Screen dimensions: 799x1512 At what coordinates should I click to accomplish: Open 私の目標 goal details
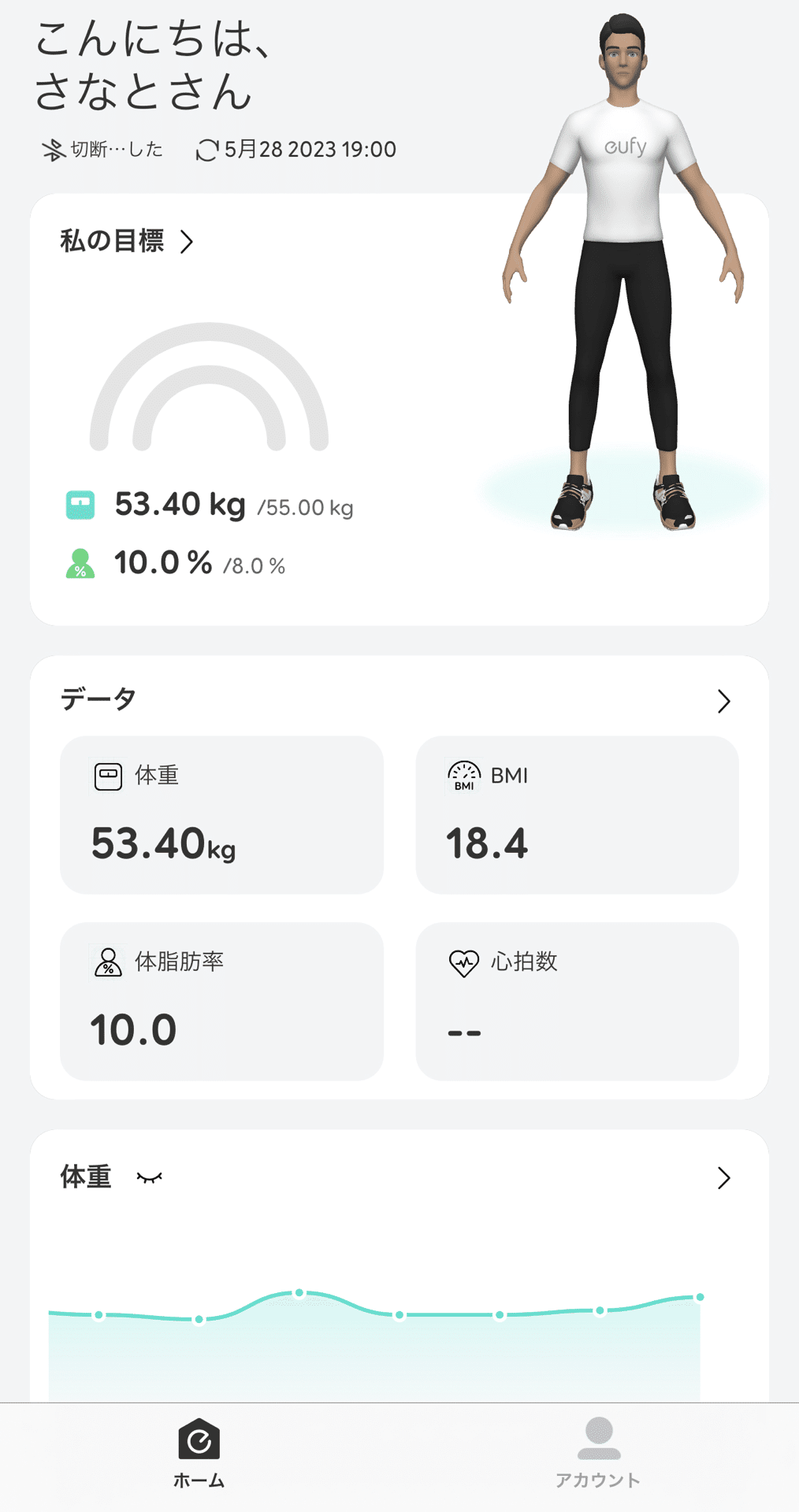point(126,241)
